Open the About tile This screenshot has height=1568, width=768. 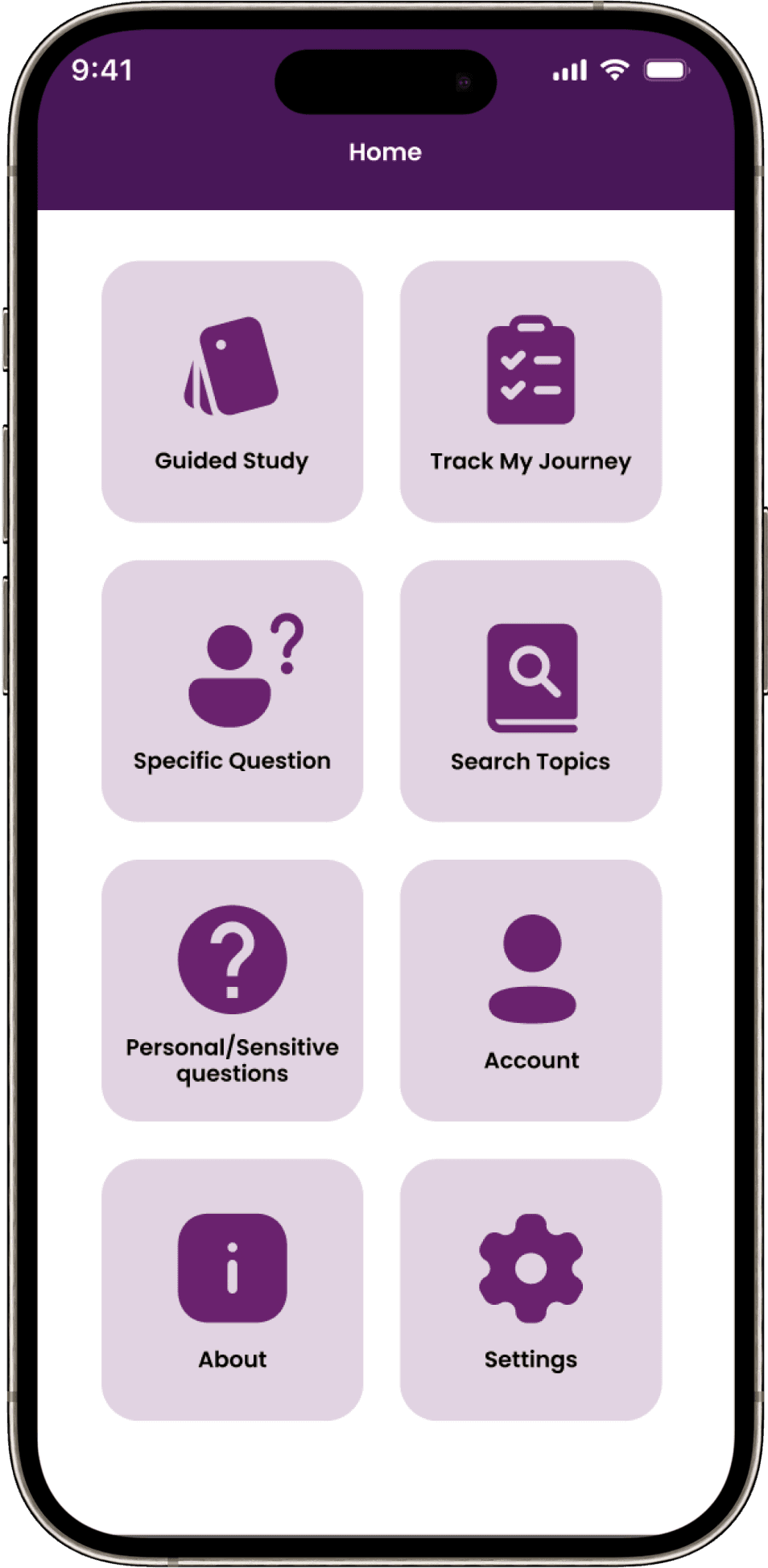pyautogui.click(x=232, y=1289)
